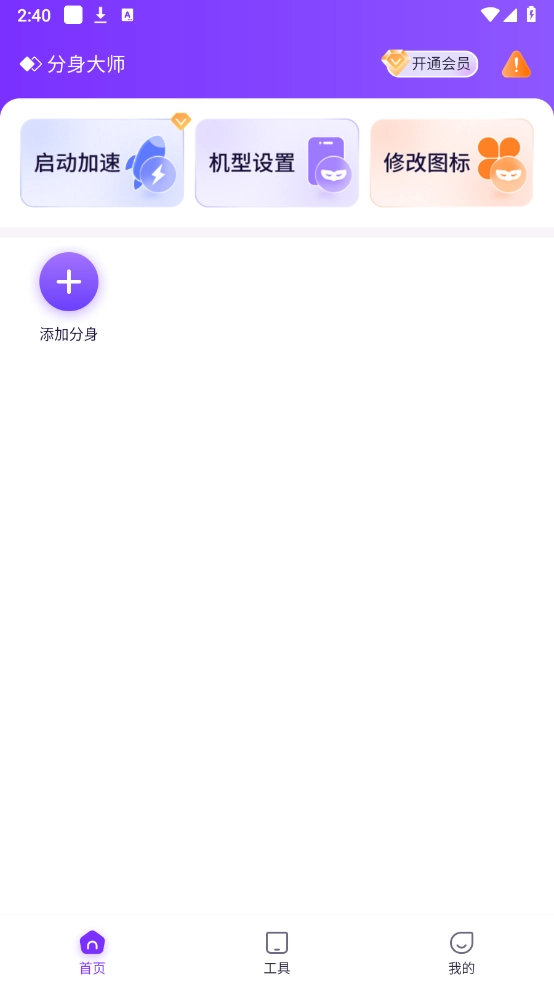This screenshot has height=984, width=554.
Task: Tap the plus button to 添加分身
Action: coord(69,282)
